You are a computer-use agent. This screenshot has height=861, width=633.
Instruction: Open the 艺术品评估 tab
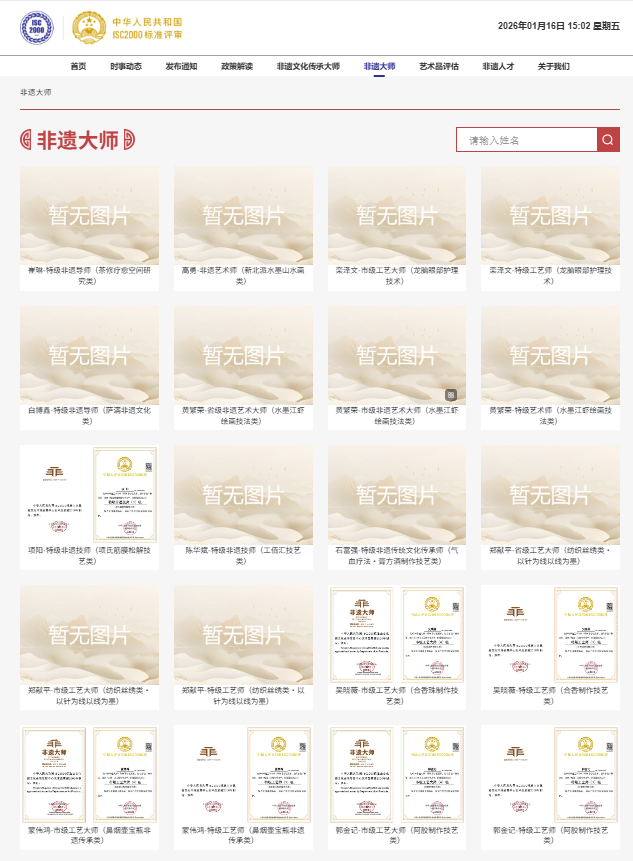(x=439, y=66)
